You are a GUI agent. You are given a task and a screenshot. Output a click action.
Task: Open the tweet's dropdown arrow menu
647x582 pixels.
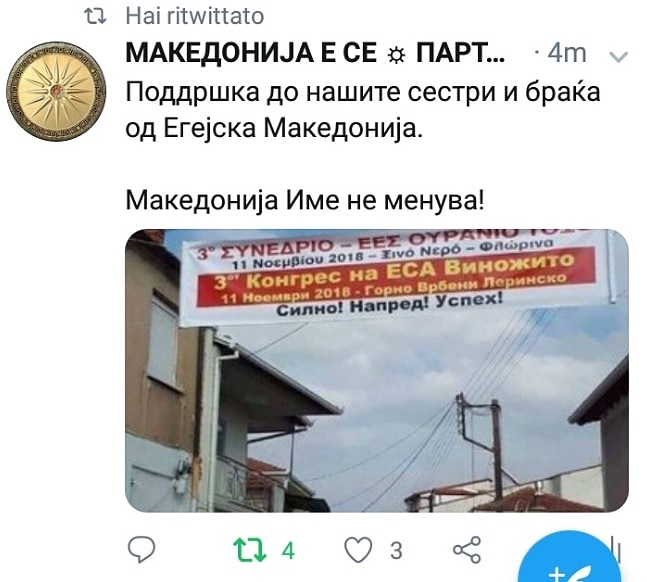620,56
